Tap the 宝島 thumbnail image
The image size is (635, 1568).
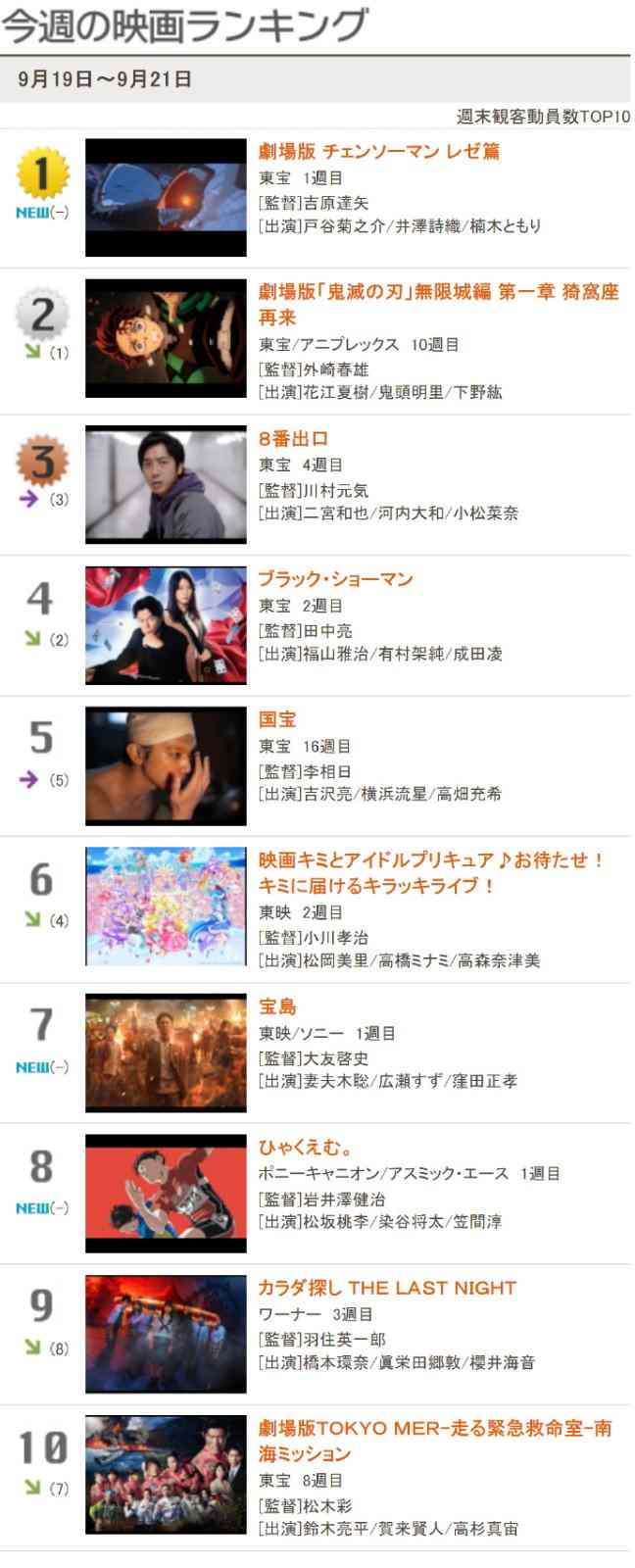(166, 1053)
